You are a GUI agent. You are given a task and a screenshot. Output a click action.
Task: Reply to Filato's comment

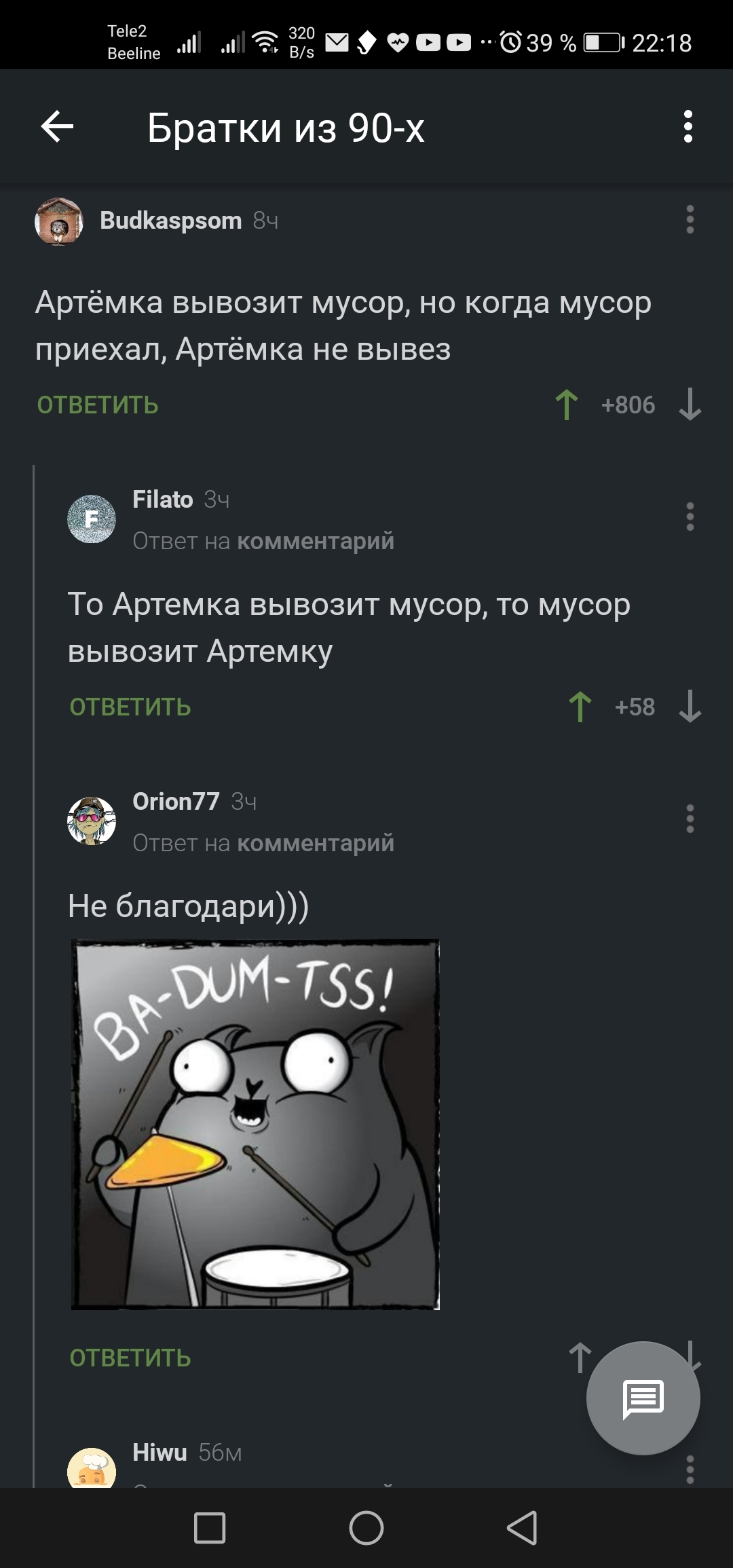click(130, 707)
